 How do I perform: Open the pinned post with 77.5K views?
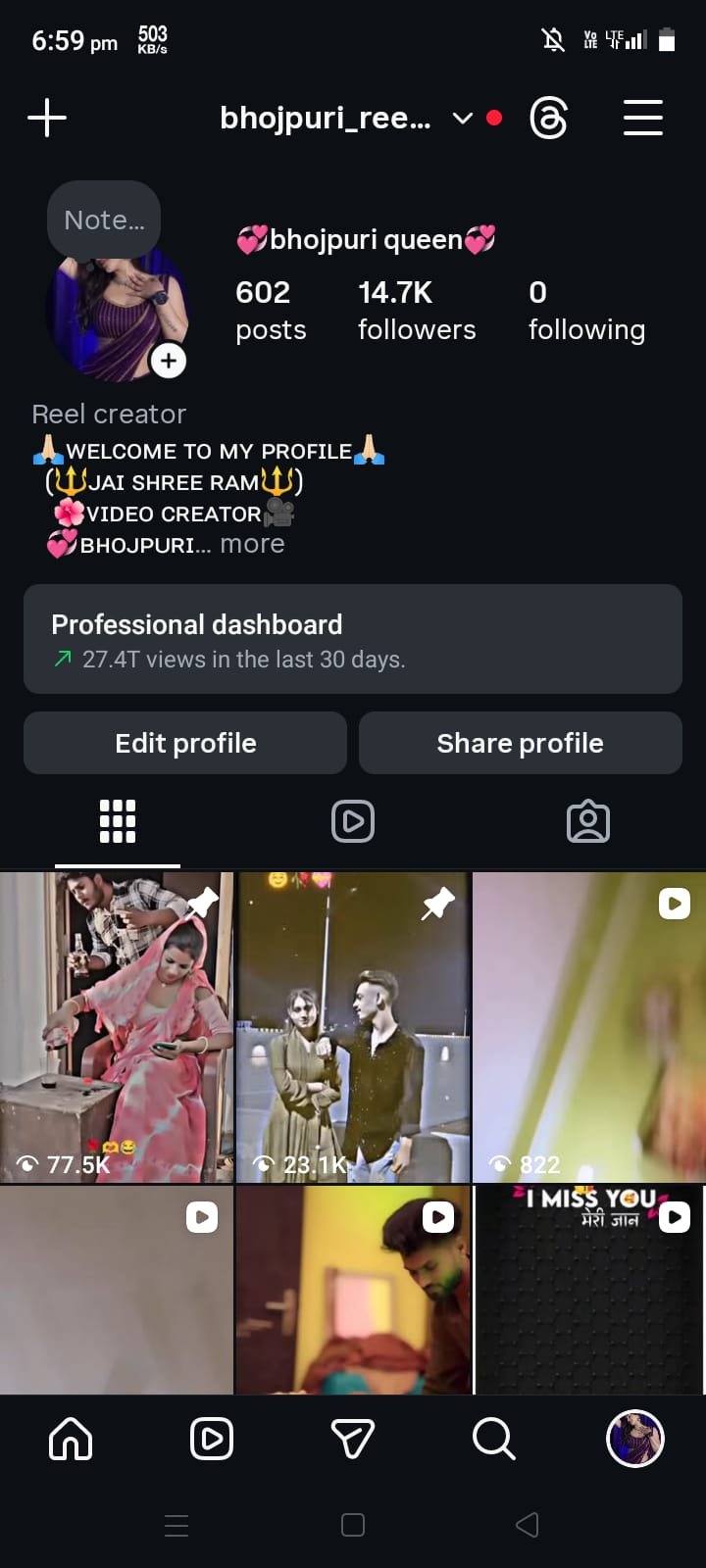(x=117, y=1027)
